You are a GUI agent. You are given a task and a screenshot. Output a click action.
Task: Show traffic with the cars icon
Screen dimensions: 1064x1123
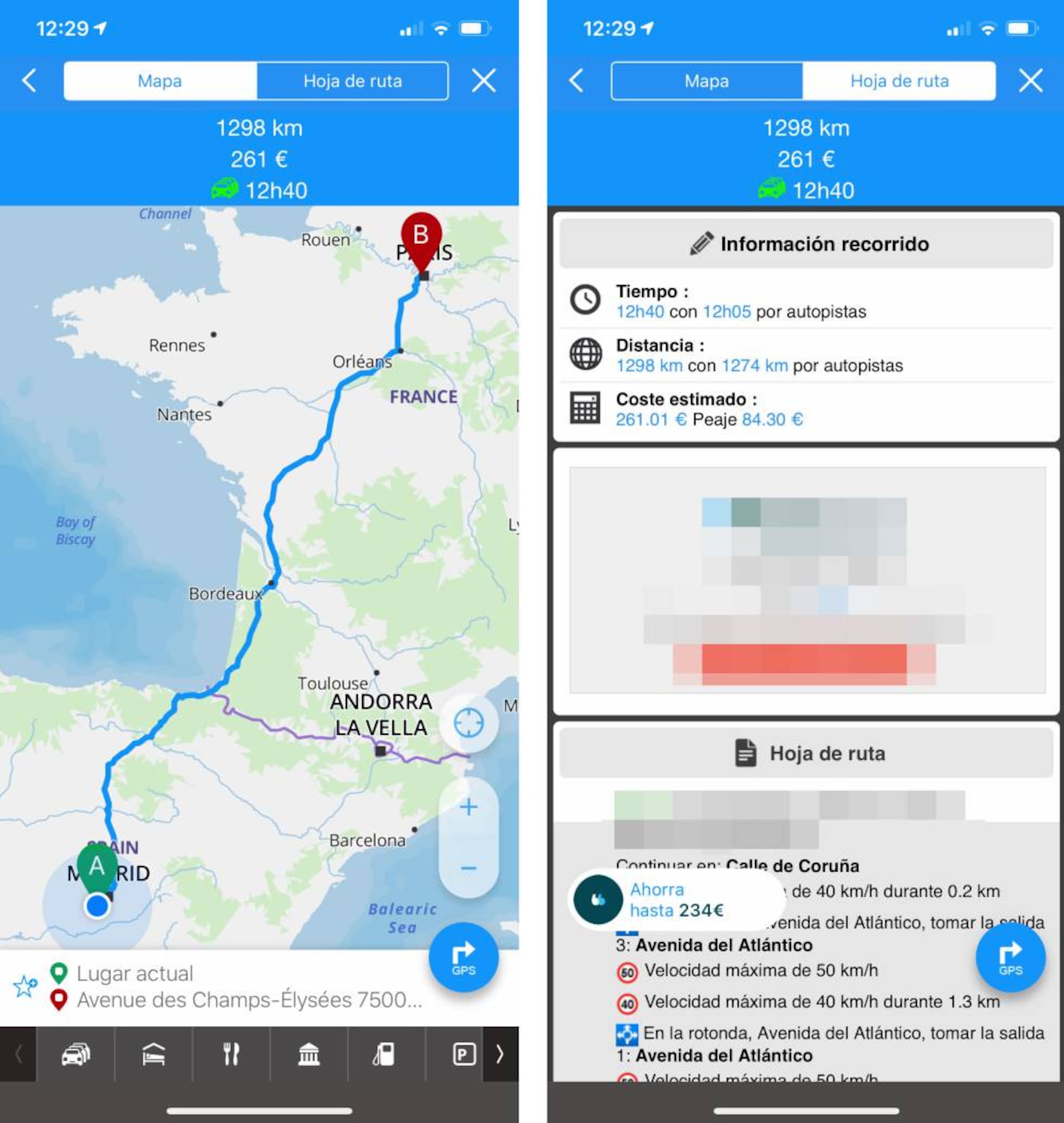pos(76,1054)
